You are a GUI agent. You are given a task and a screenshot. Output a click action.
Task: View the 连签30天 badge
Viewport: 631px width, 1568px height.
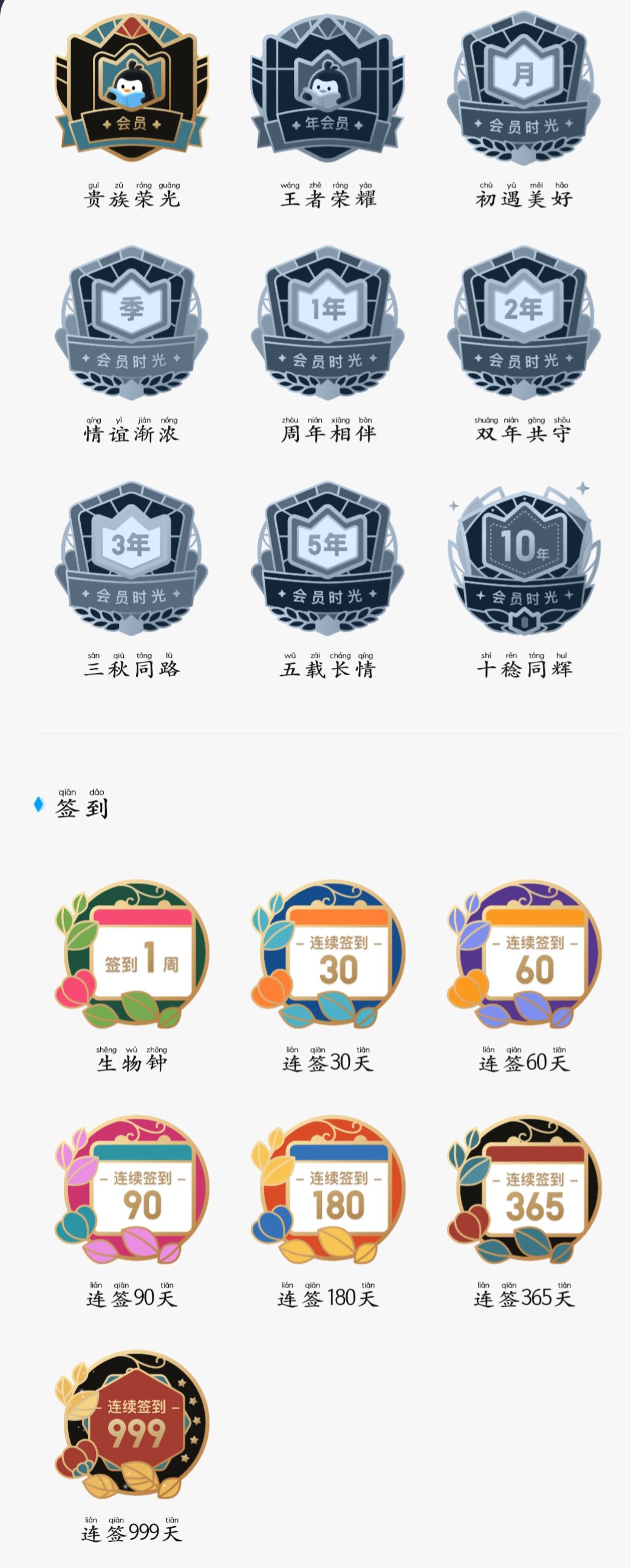point(327,954)
